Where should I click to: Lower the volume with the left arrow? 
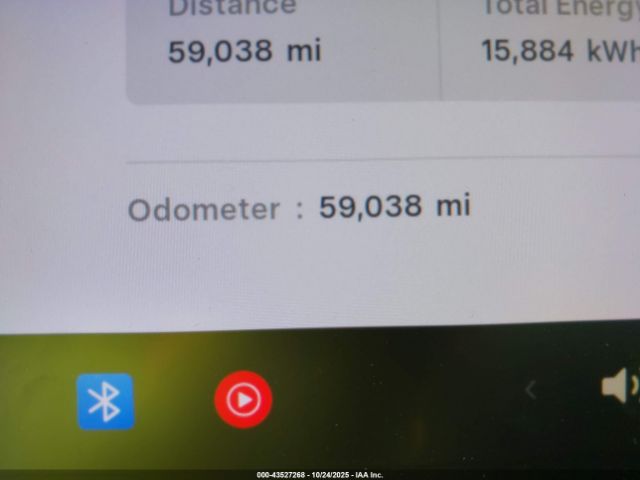pyautogui.click(x=531, y=390)
